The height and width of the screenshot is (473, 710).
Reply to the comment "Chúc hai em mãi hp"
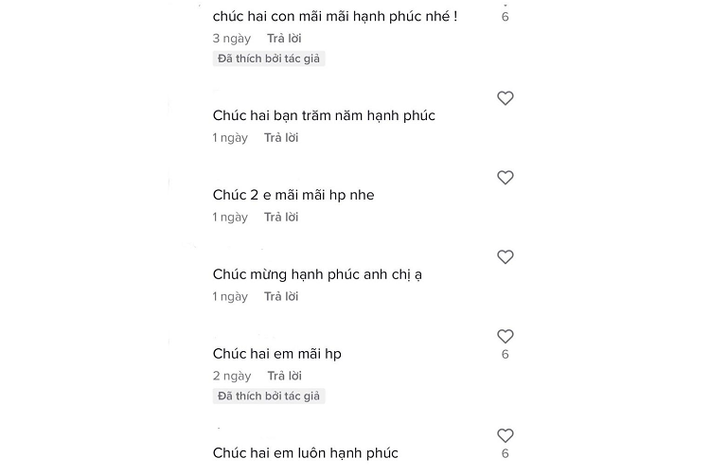click(x=285, y=376)
